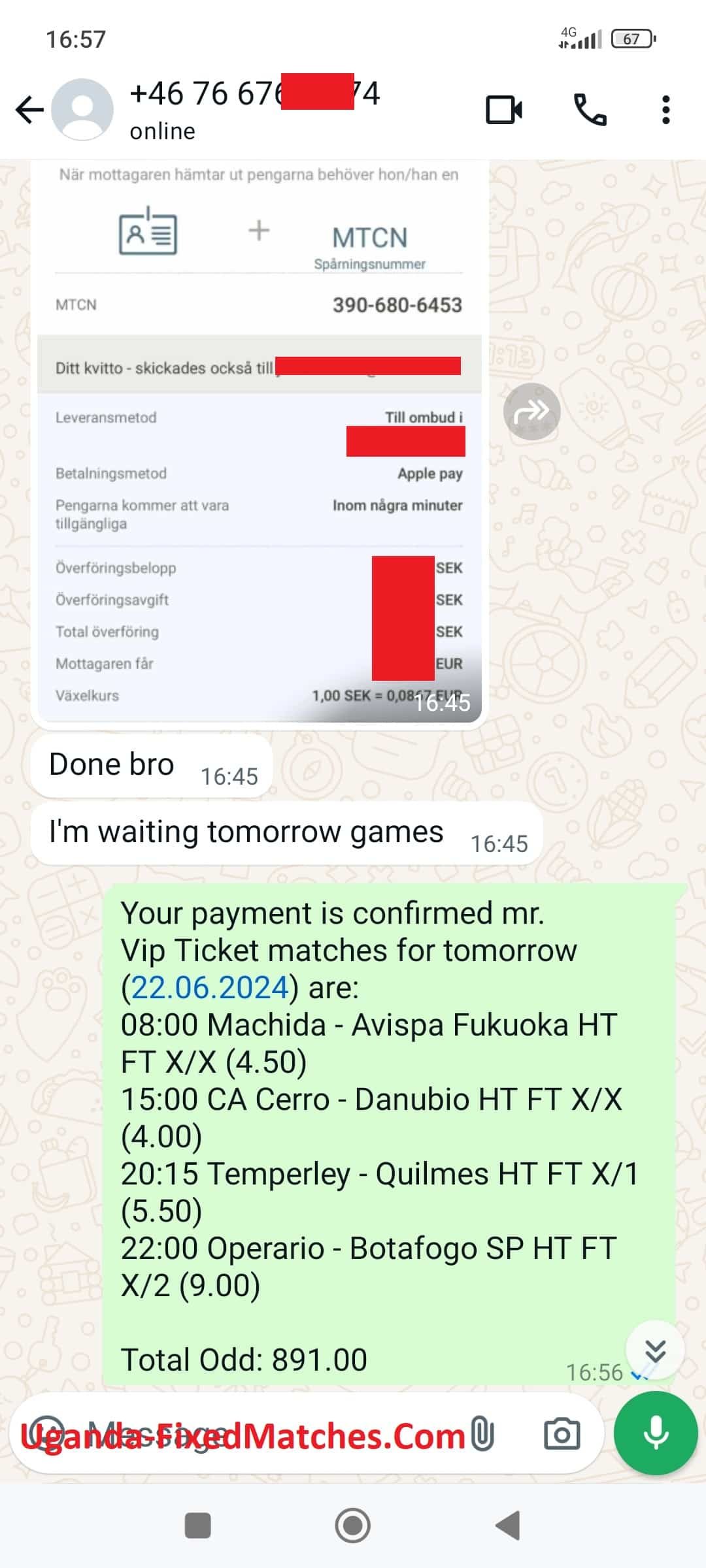Tap the system back button

508,1526
